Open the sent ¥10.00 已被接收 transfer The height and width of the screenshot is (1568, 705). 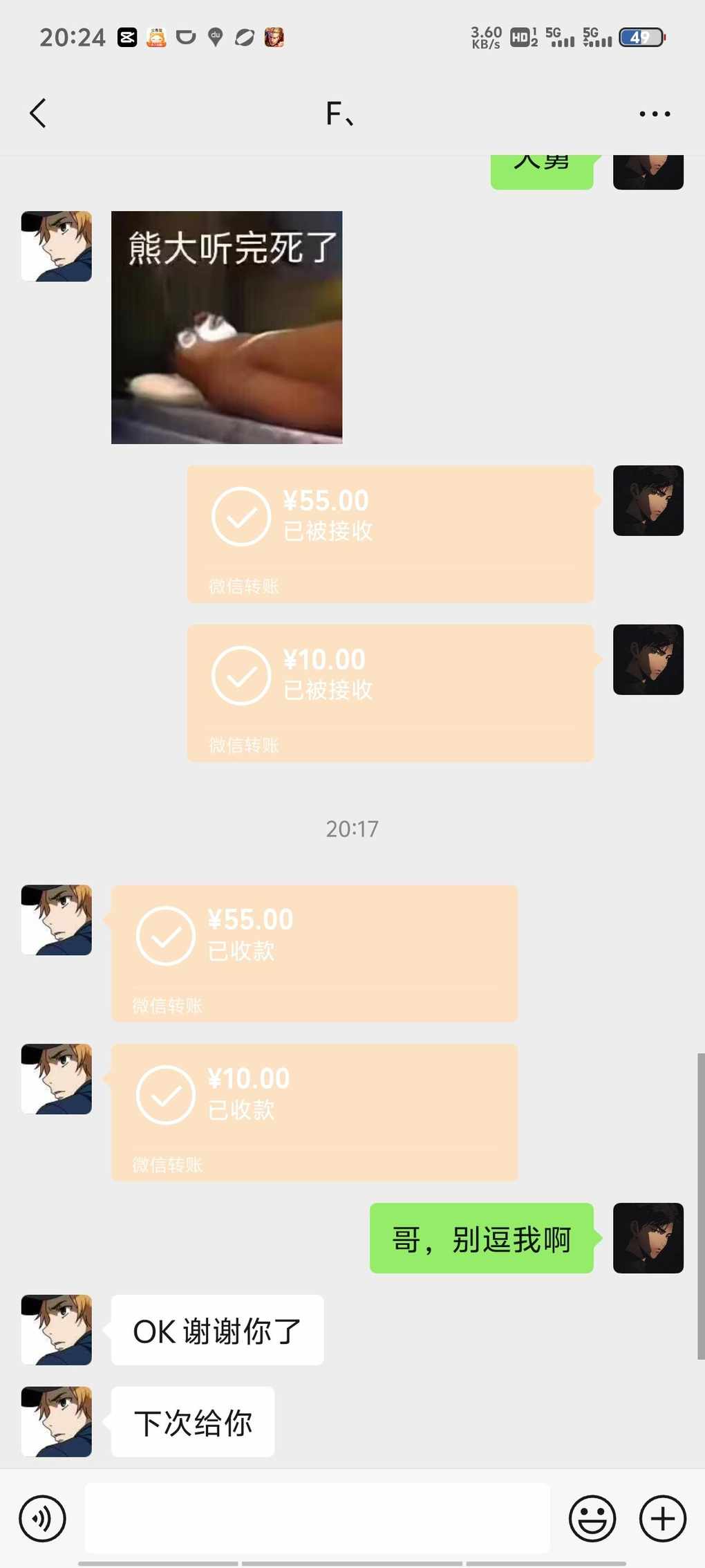click(391, 693)
